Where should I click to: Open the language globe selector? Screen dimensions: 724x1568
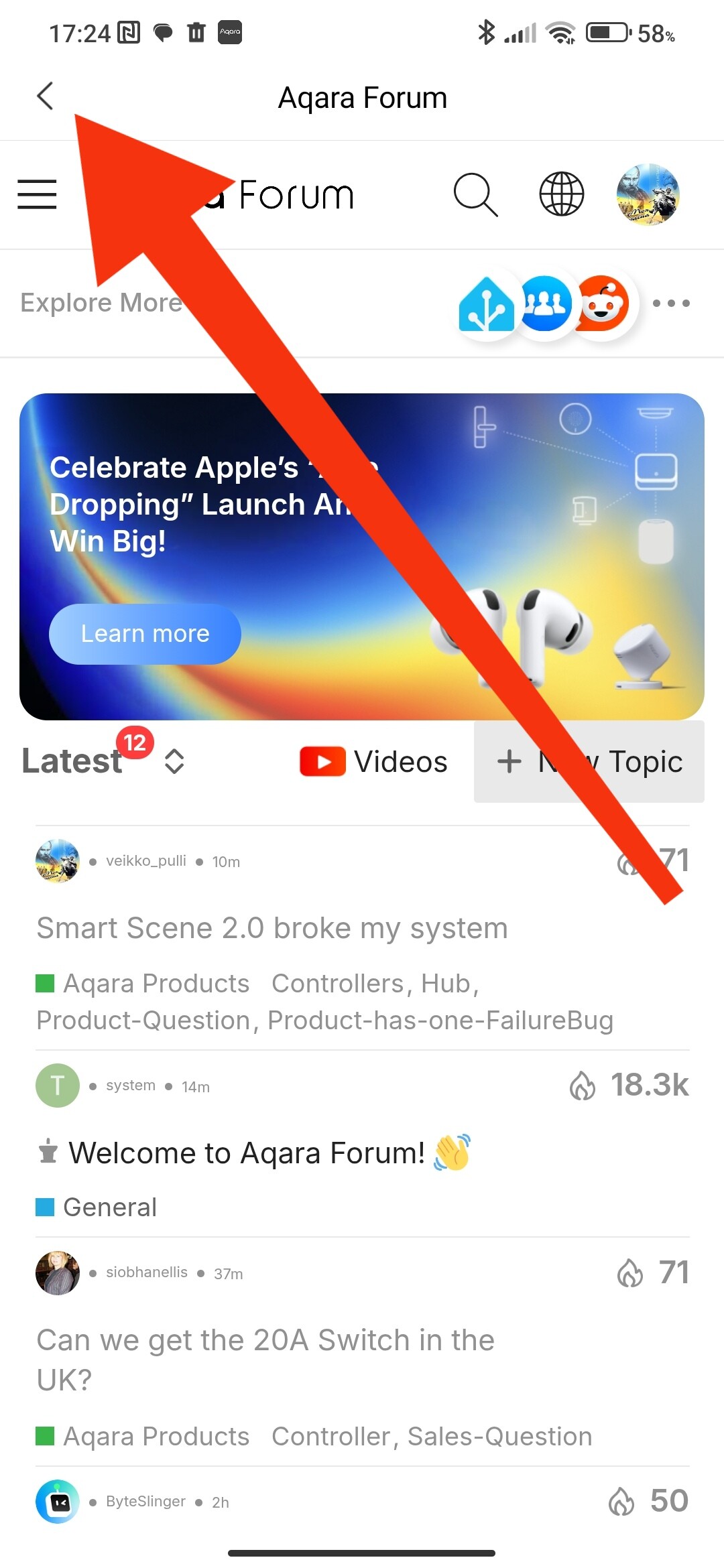562,194
